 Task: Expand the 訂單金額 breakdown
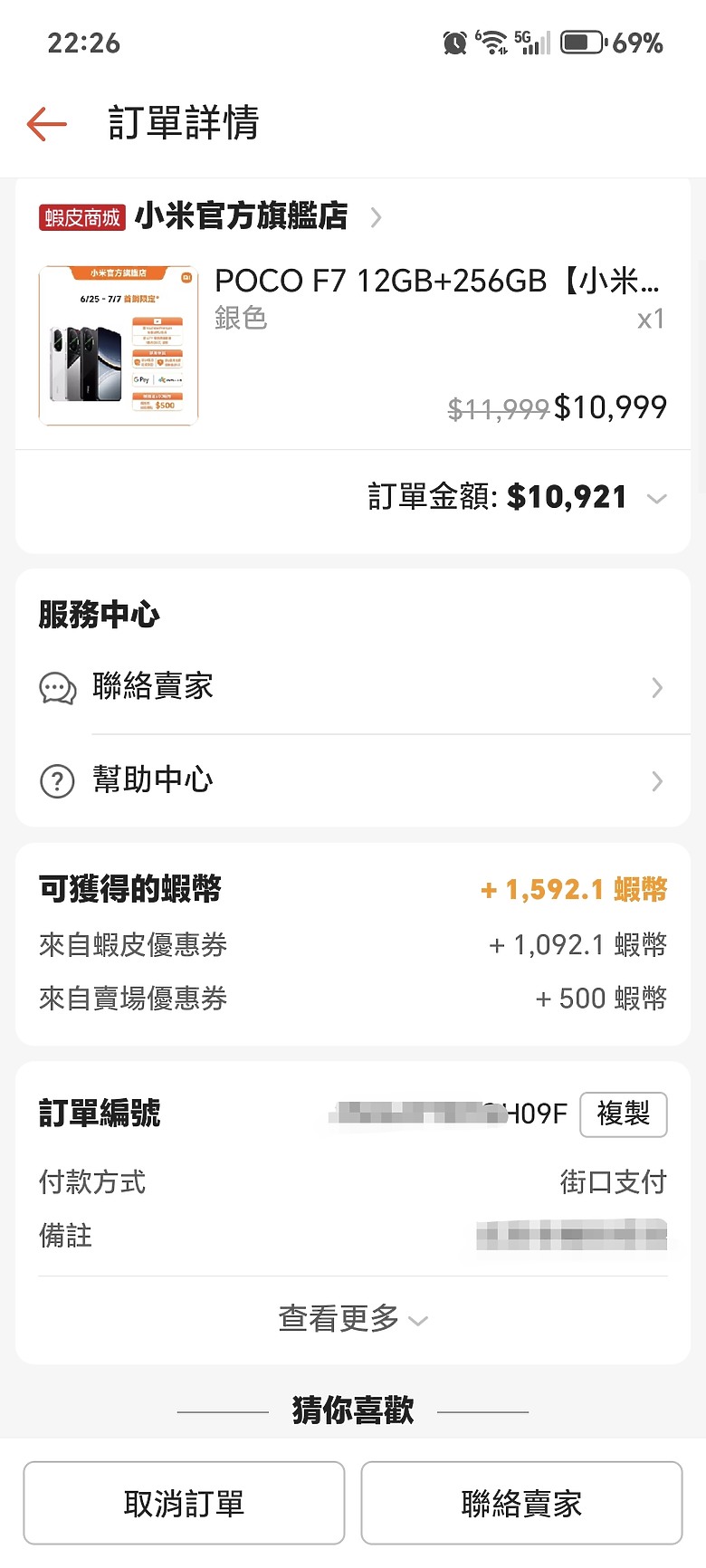(x=657, y=498)
